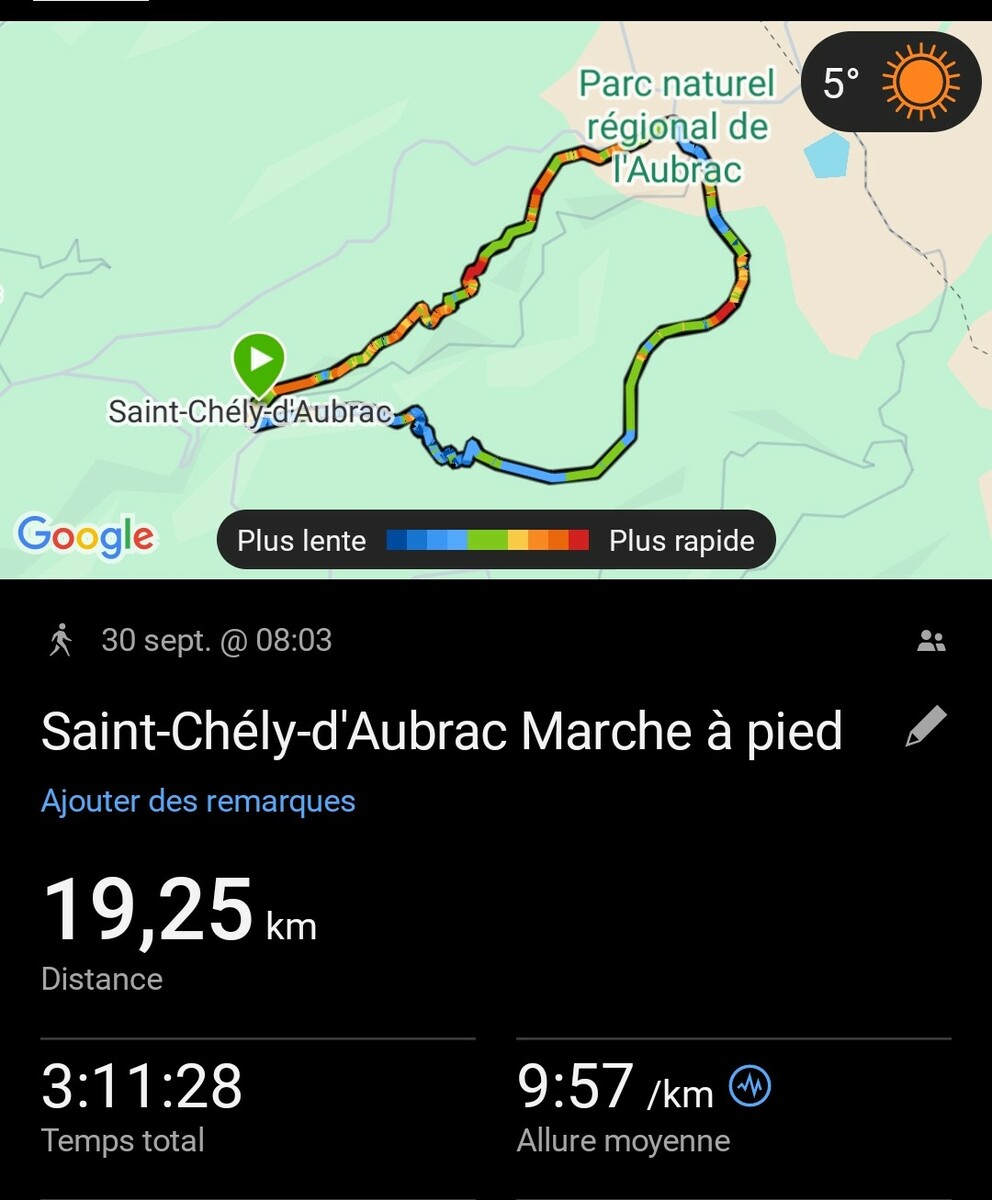Edit the activity name with the pencil icon

[x=925, y=727]
